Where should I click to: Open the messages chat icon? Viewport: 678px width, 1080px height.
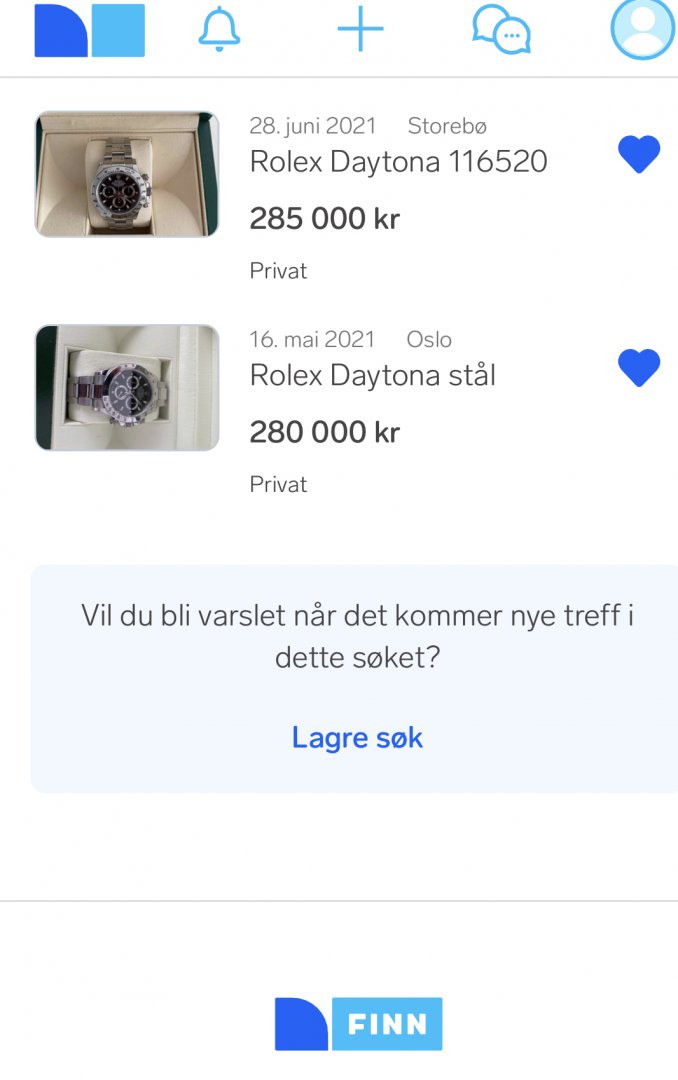point(501,30)
